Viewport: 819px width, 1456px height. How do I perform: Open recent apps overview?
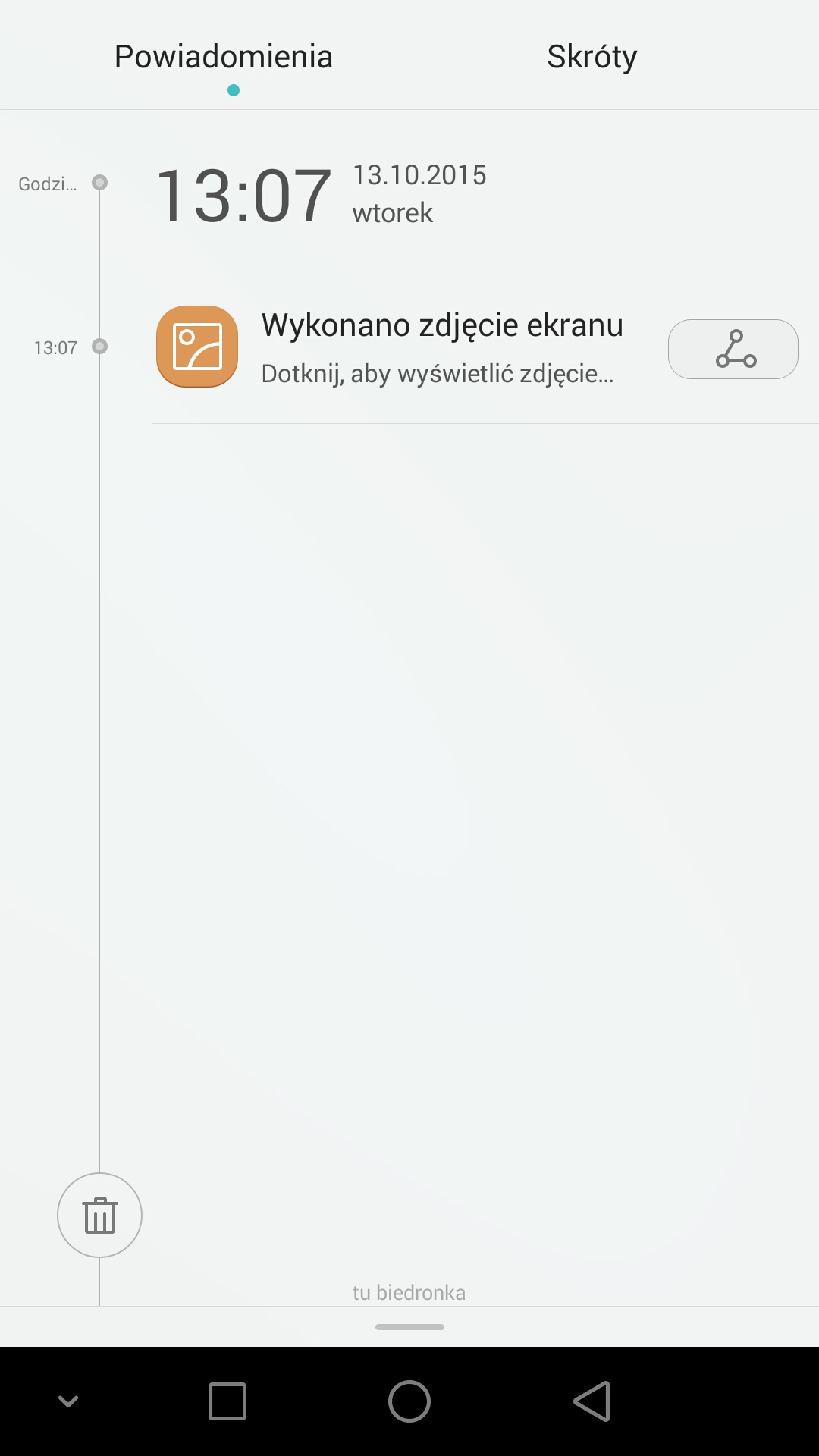[227, 1401]
